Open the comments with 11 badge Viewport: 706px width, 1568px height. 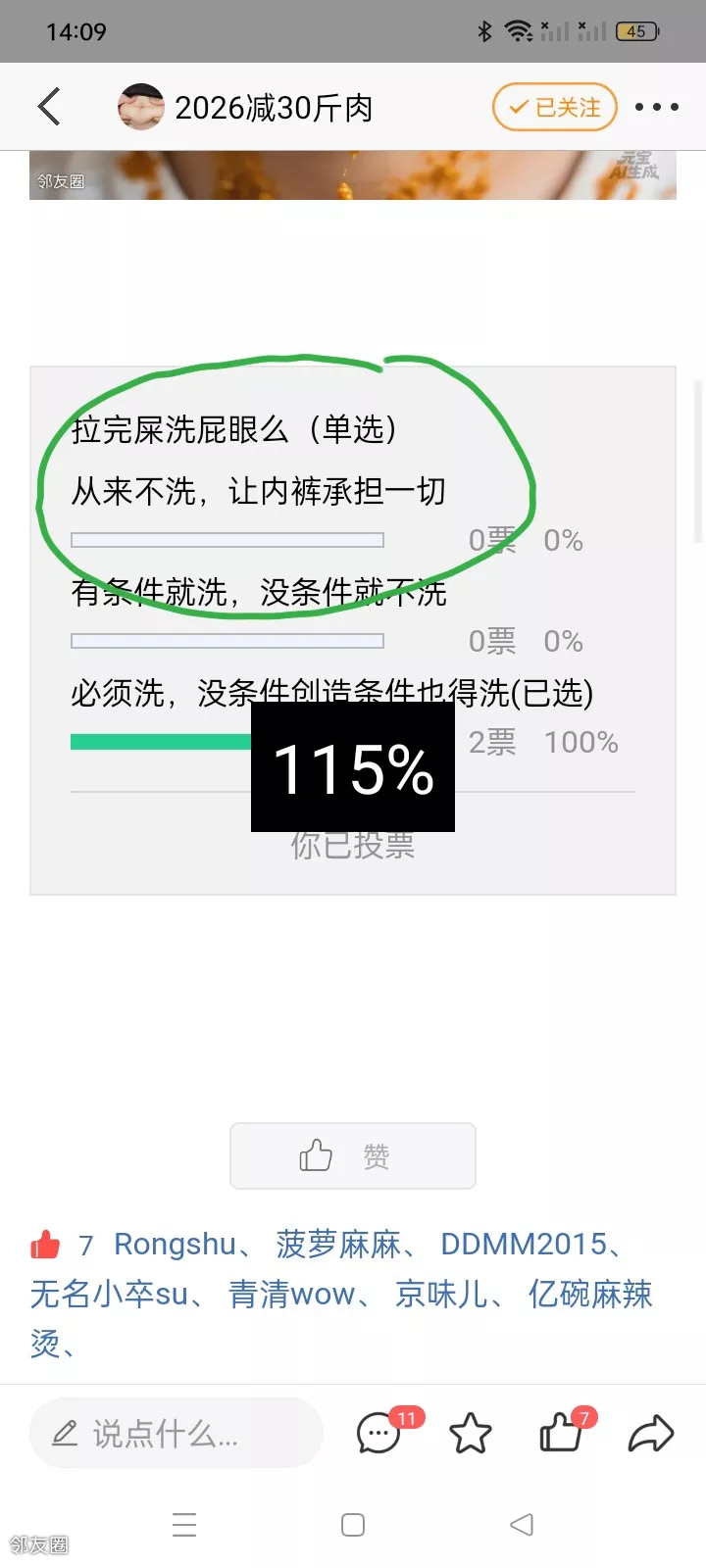[x=379, y=1434]
